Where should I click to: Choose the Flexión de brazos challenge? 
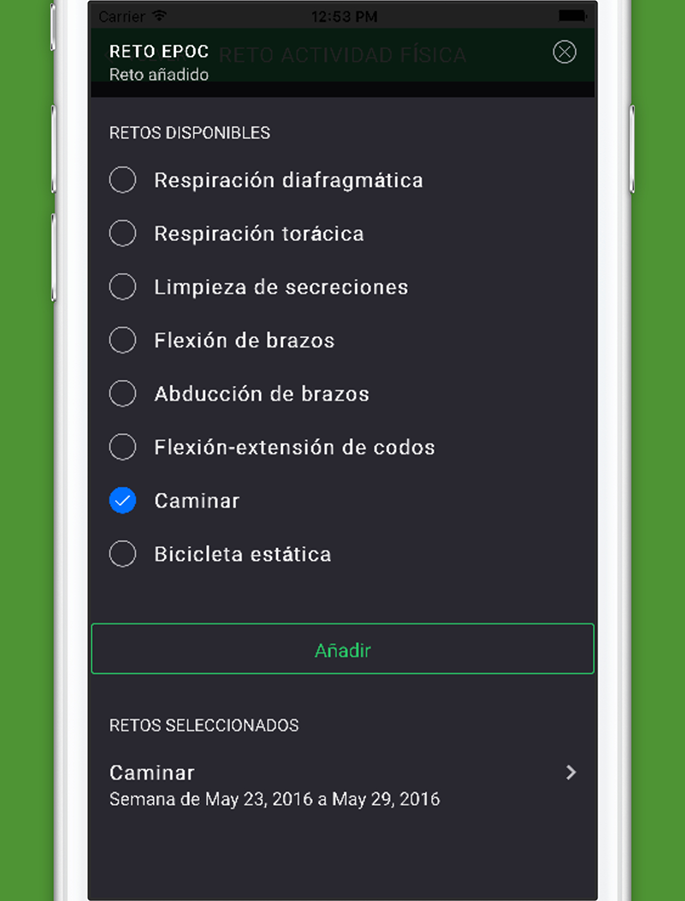click(123, 341)
